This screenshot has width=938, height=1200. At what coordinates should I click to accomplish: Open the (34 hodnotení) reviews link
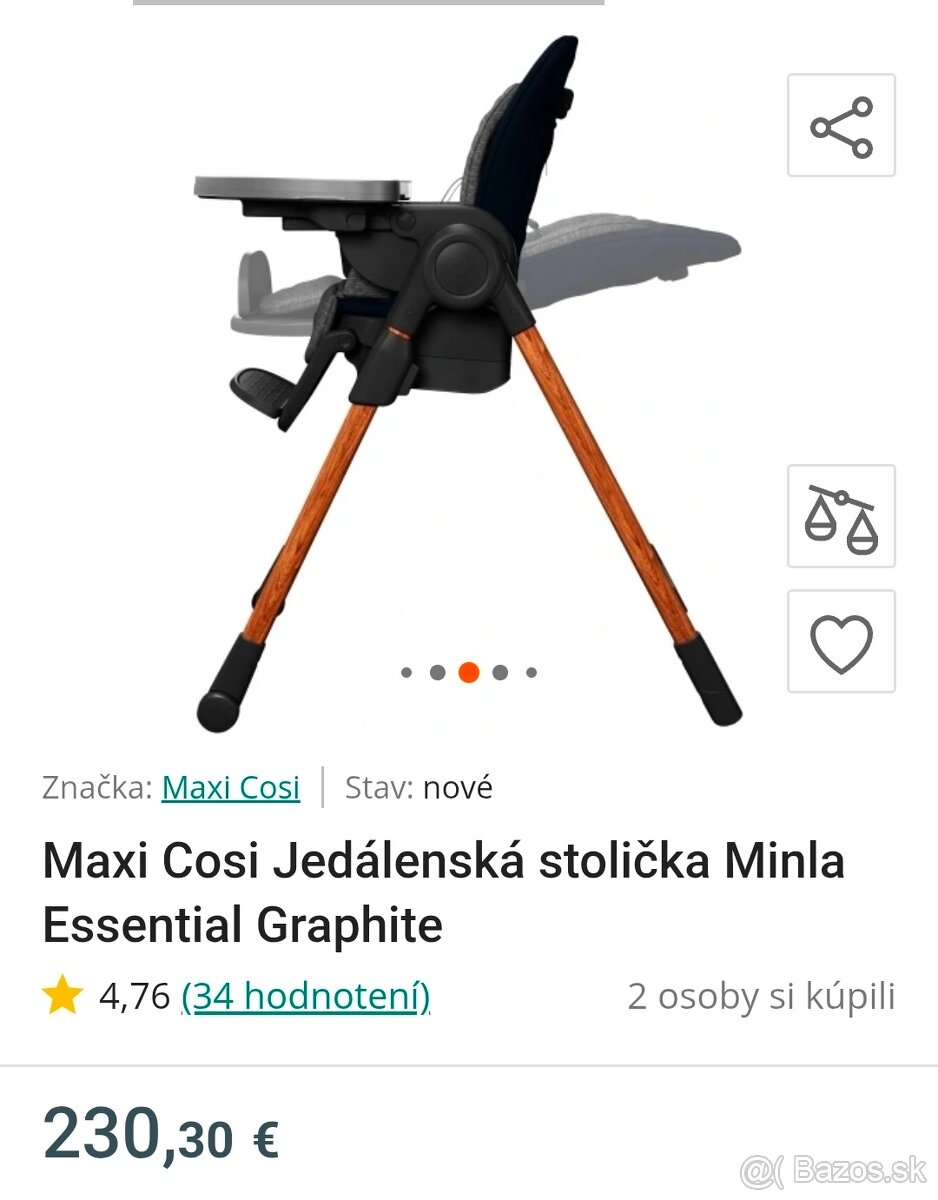[305, 996]
